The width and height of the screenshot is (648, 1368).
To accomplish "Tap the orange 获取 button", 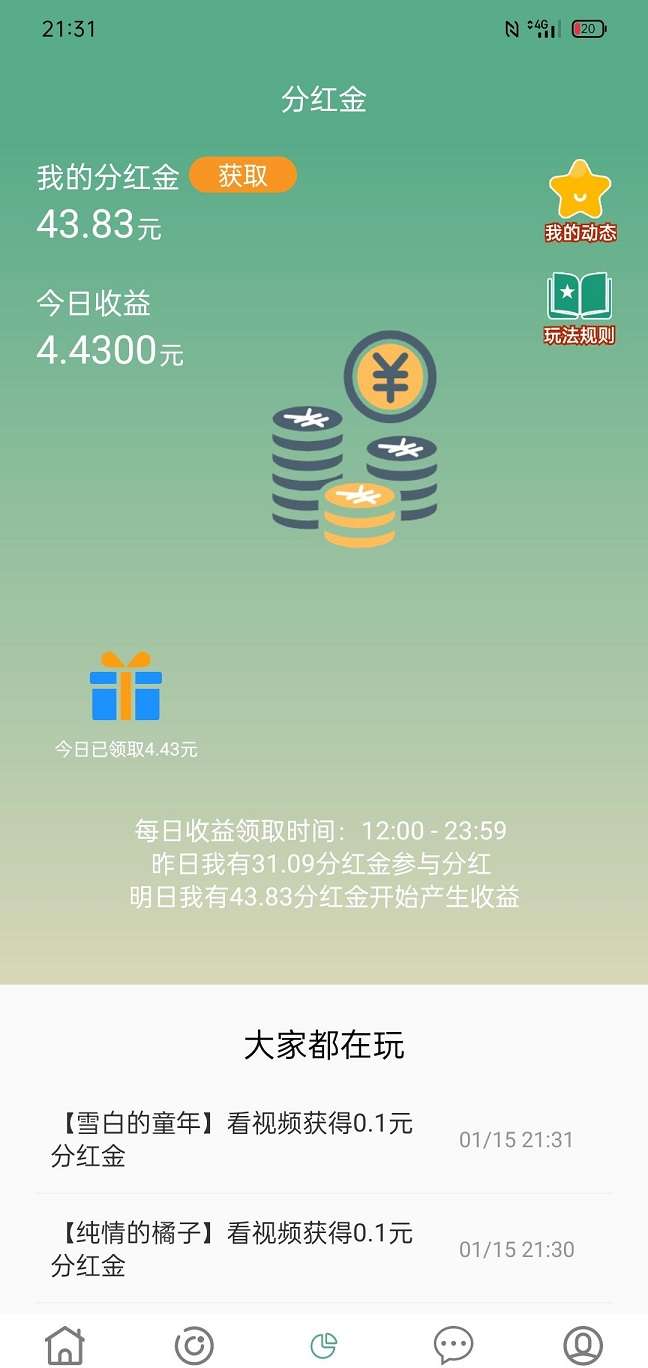I will coord(243,175).
